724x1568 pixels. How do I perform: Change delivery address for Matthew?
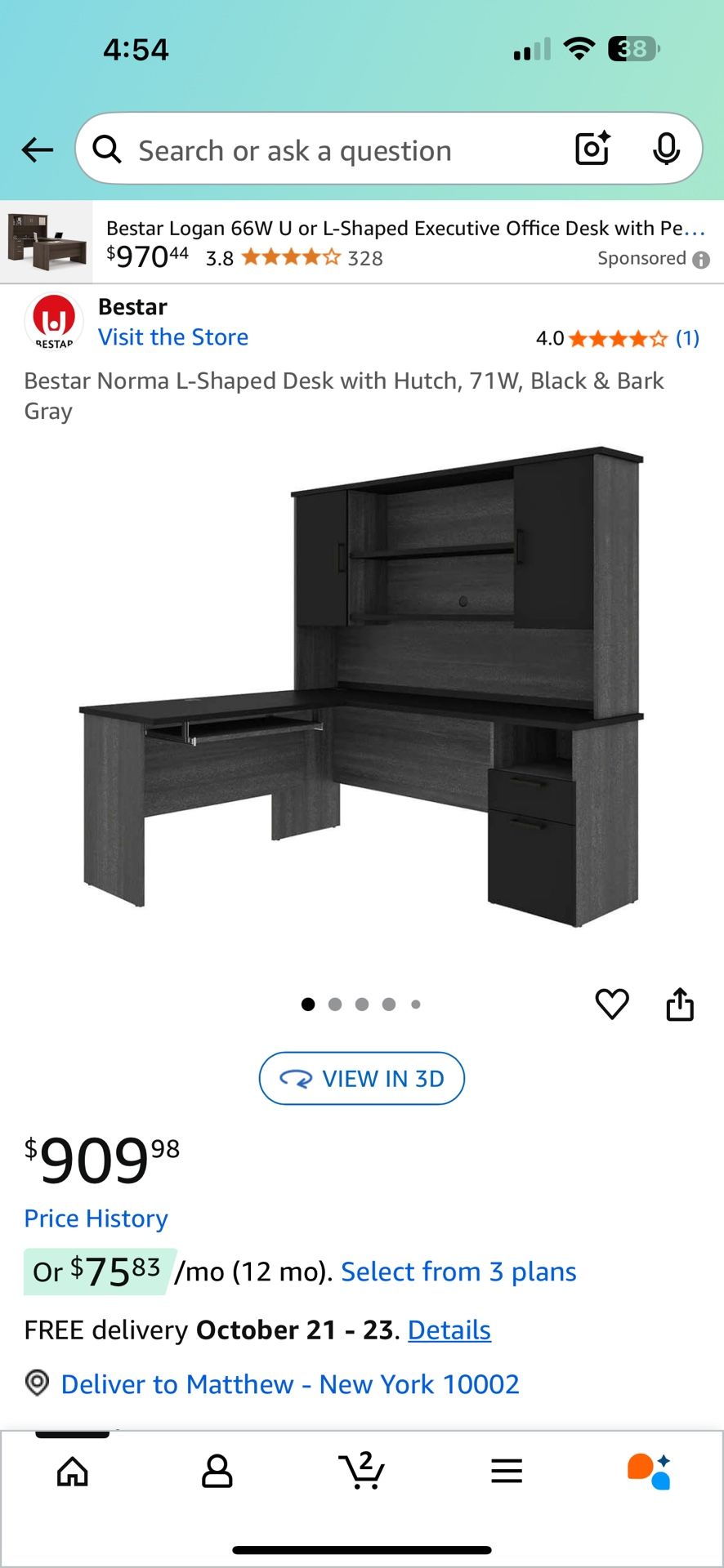[290, 1384]
